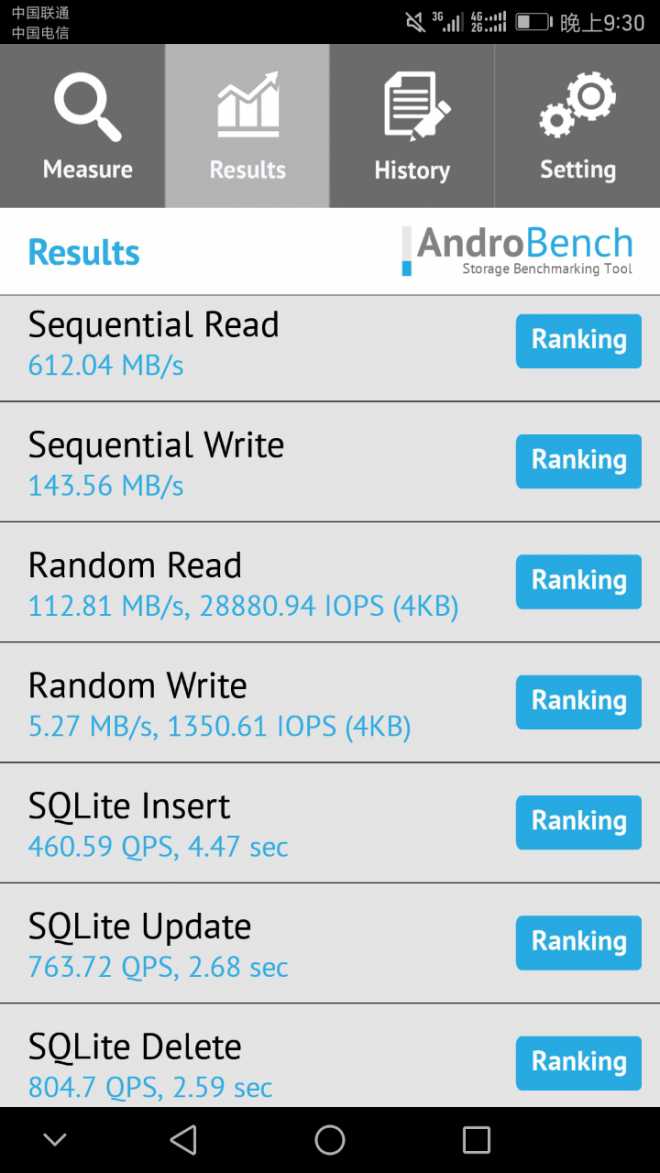Screen dimensions: 660x1173
Task: See SQLite Update ranking
Action: tap(578, 942)
